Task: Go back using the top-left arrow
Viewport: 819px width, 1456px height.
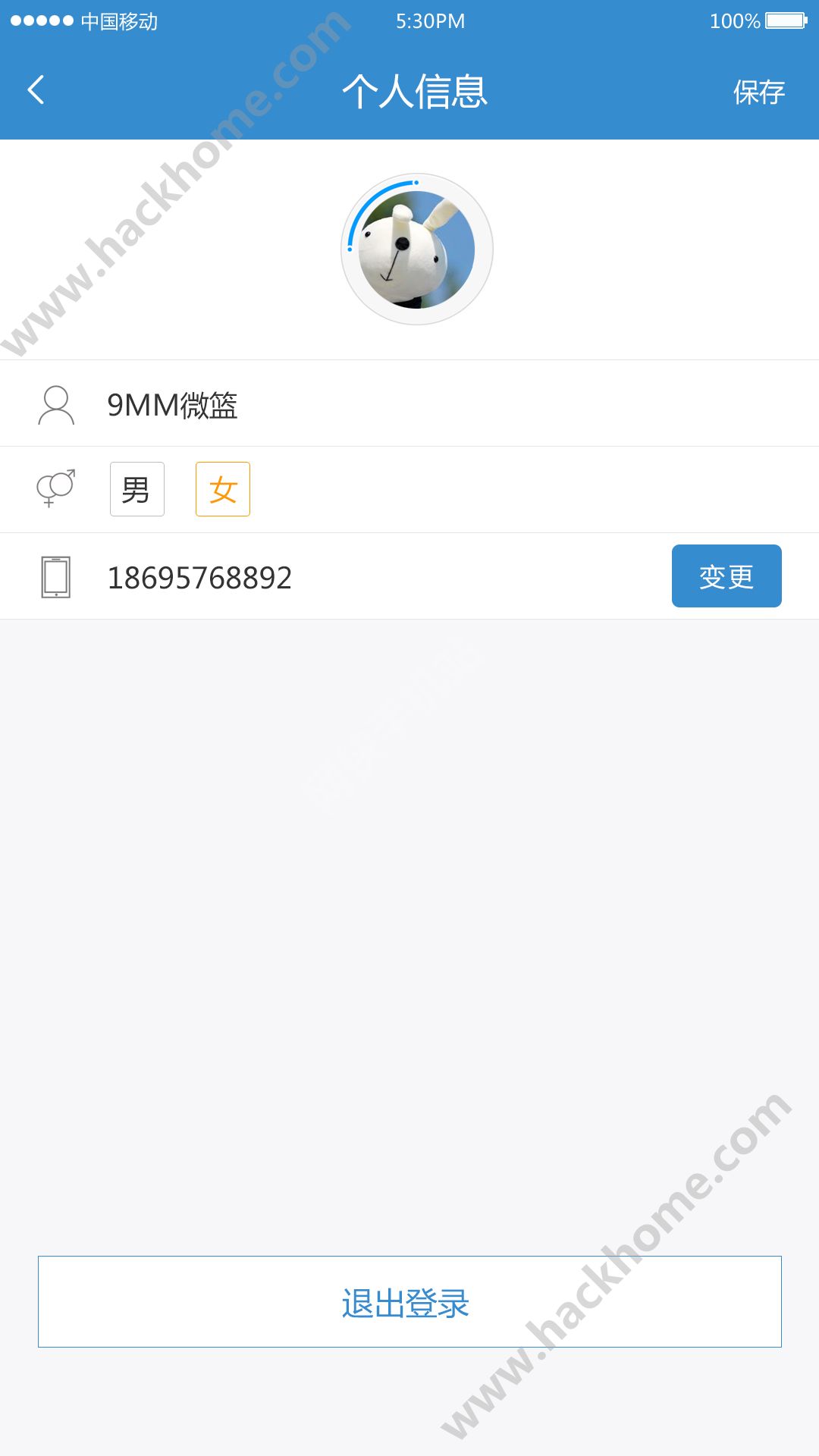Action: pyautogui.click(x=36, y=90)
